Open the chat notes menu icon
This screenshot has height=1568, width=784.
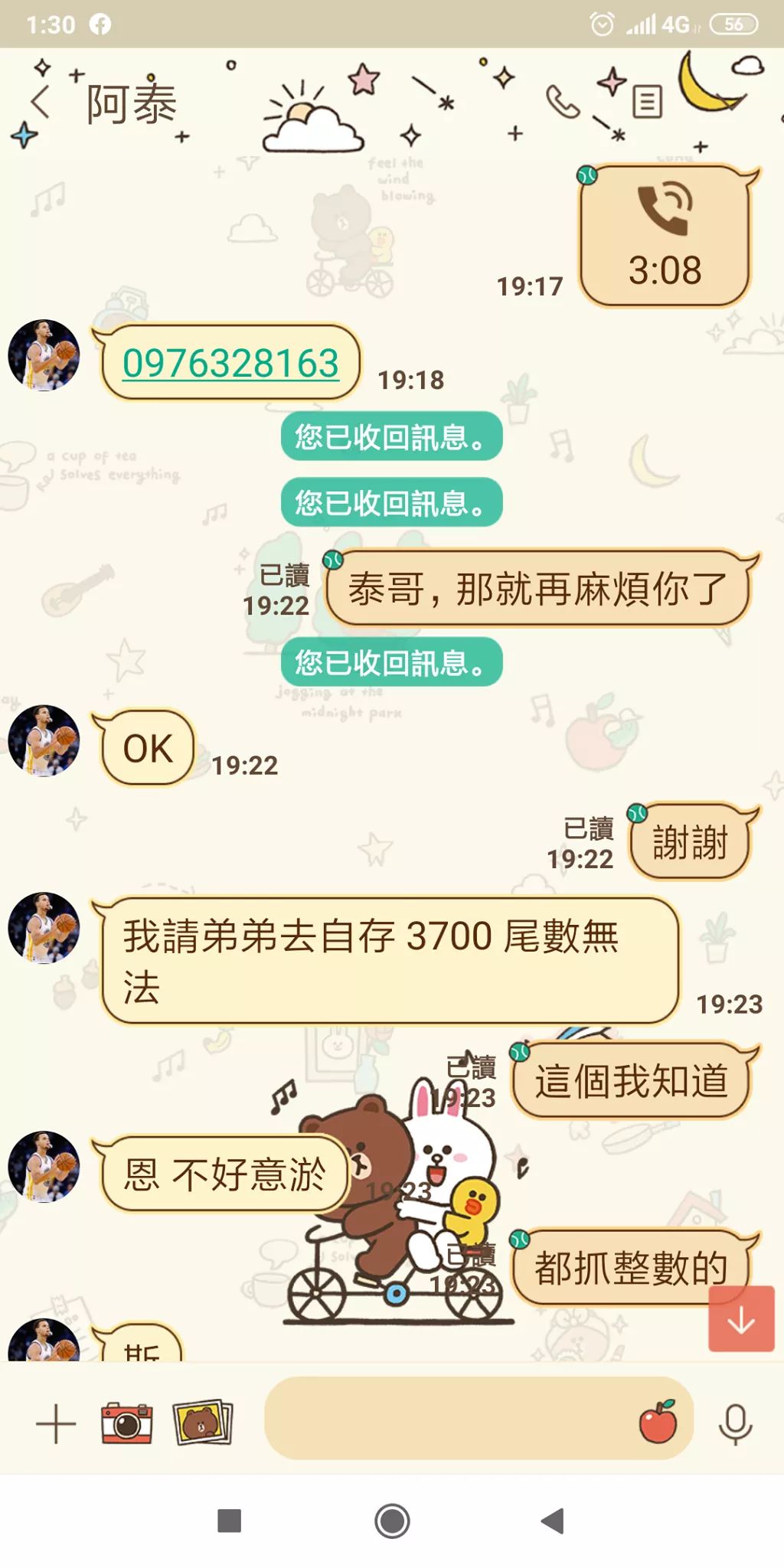point(647,102)
